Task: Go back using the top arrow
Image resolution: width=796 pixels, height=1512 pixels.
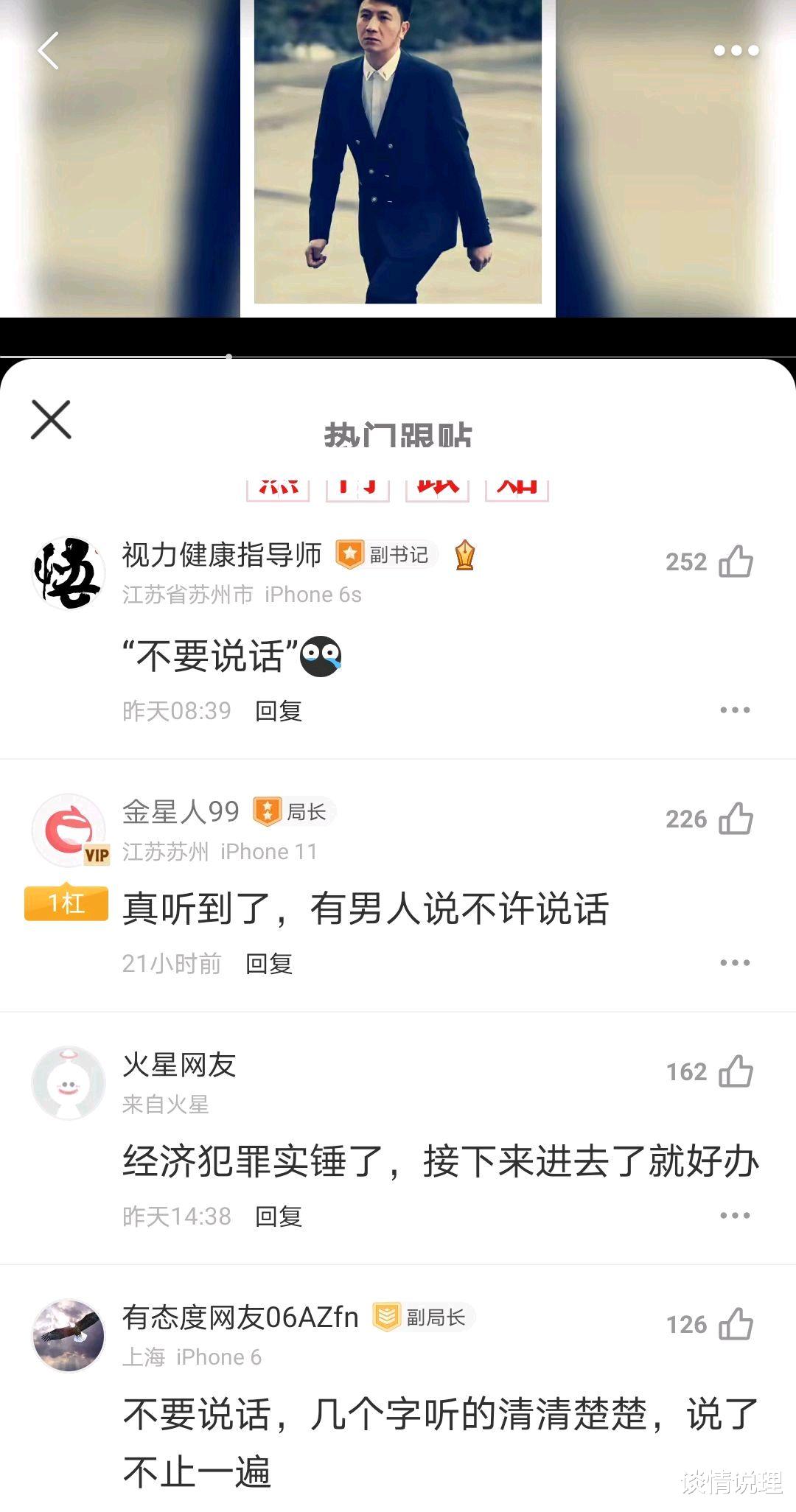Action: [49, 51]
